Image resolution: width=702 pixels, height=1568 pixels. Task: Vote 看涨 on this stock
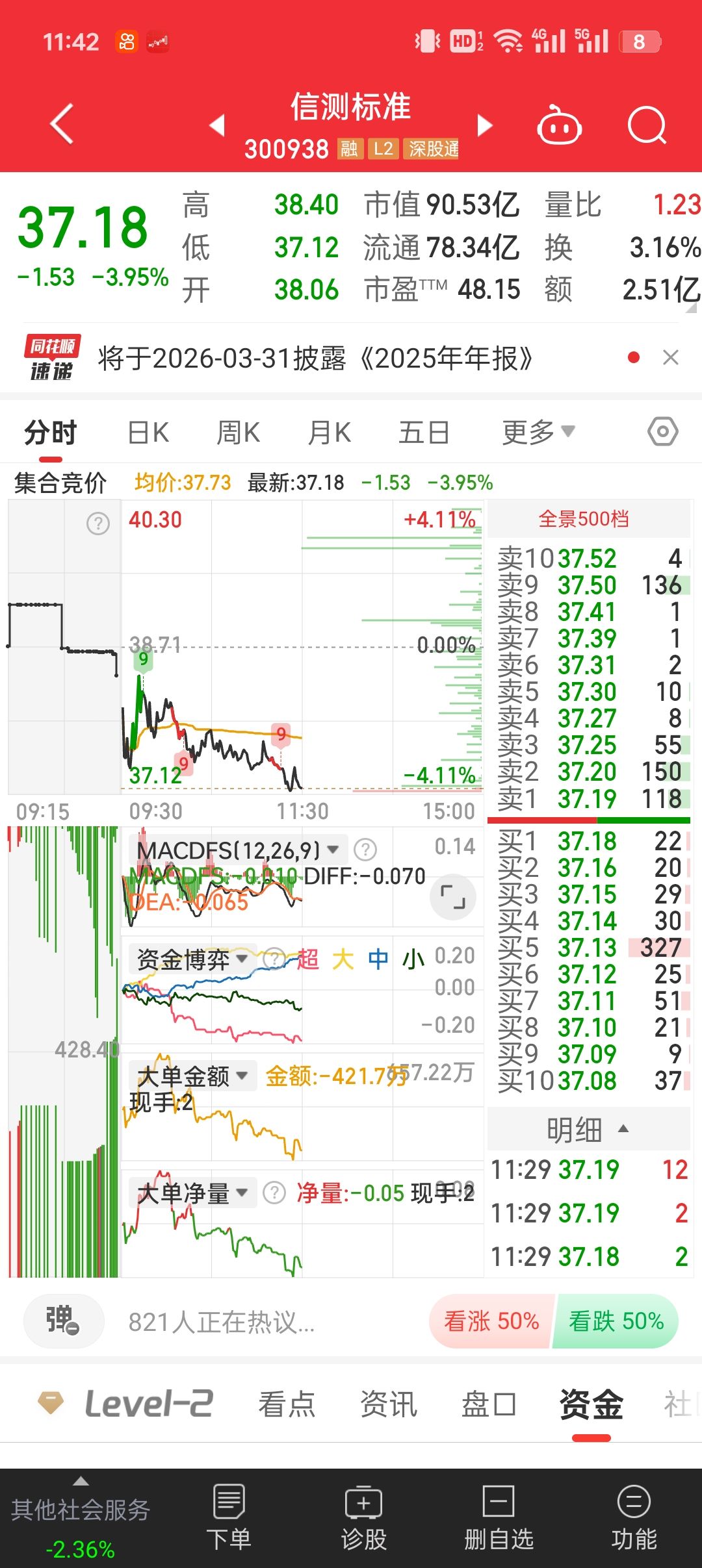point(491,1321)
